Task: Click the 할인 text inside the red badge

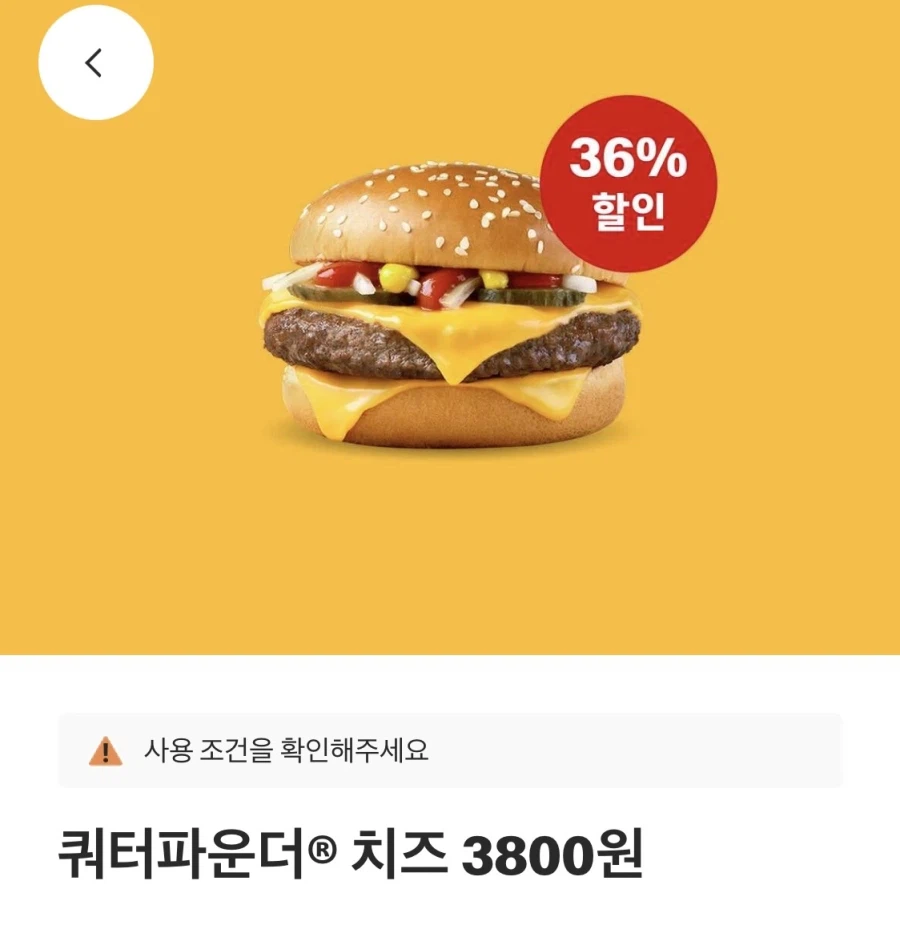Action: tap(630, 211)
